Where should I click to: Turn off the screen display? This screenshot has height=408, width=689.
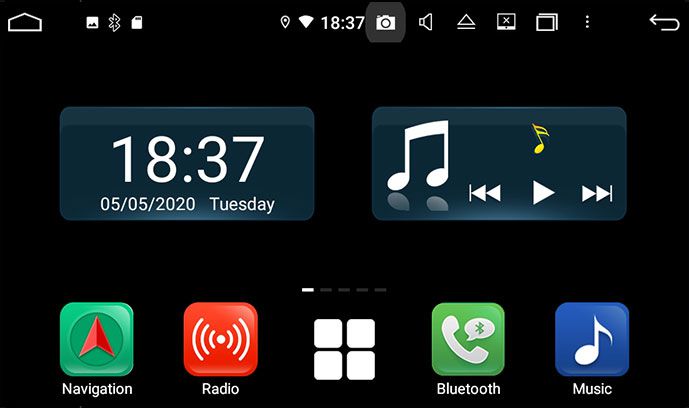tap(506, 22)
